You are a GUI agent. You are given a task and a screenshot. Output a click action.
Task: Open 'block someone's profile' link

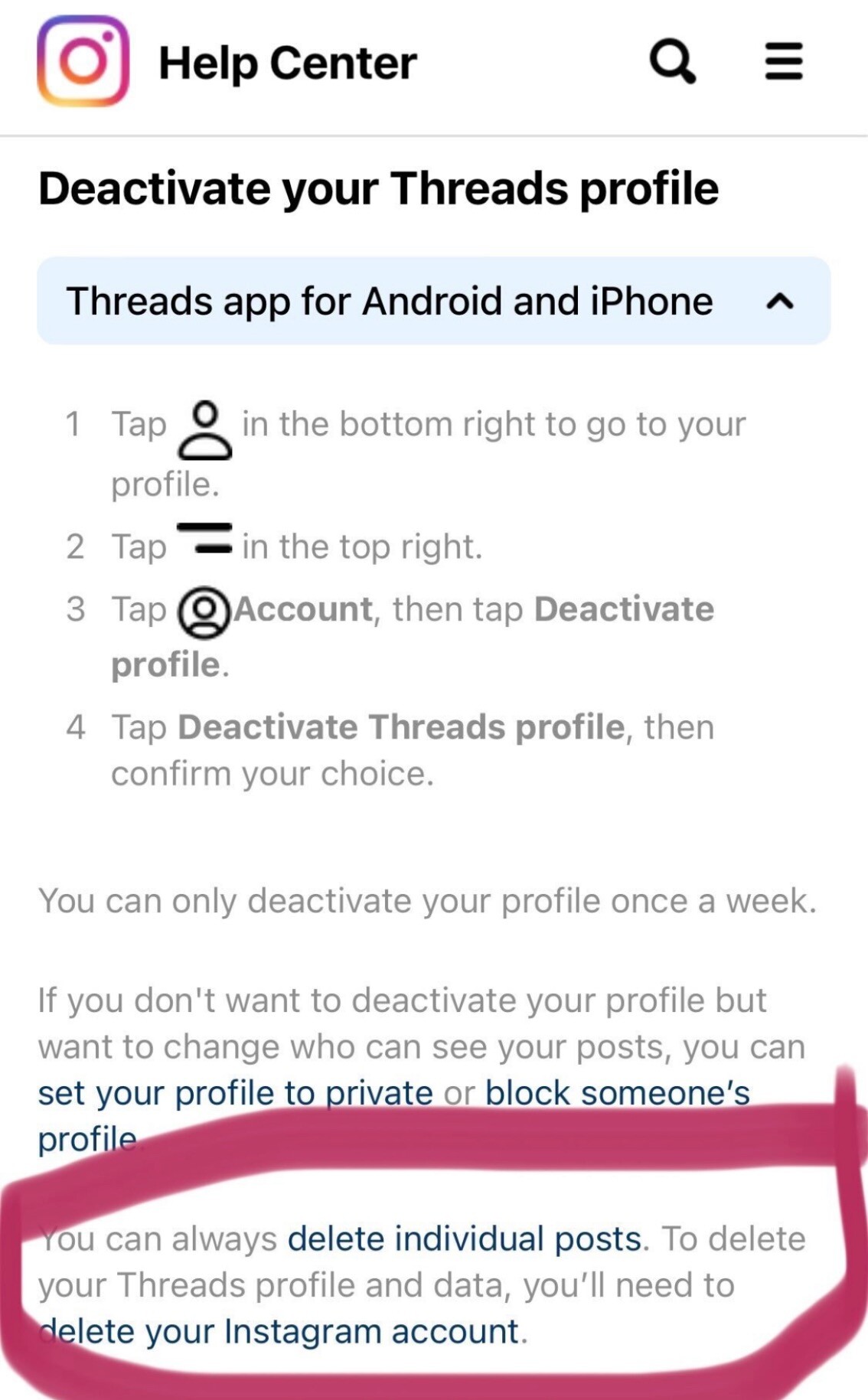click(617, 1093)
